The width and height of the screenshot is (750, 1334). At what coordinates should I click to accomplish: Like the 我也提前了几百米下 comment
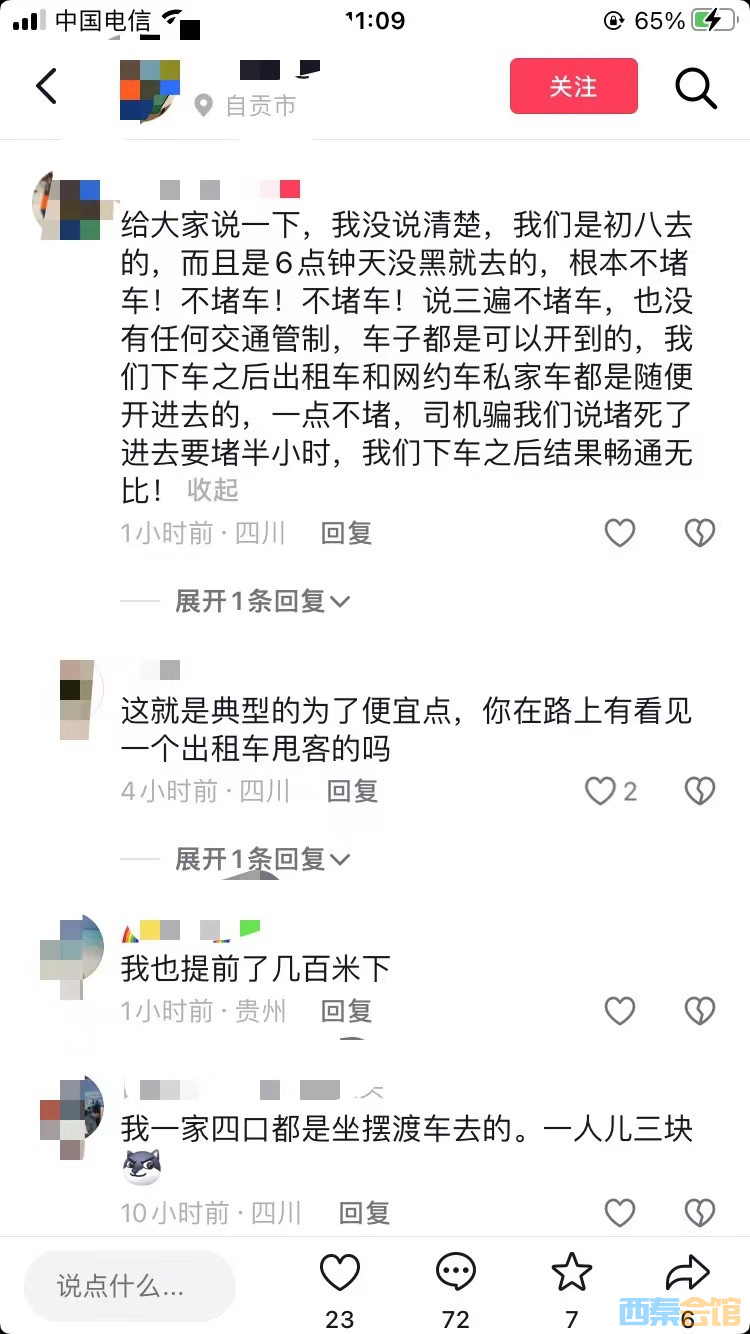(x=620, y=1011)
